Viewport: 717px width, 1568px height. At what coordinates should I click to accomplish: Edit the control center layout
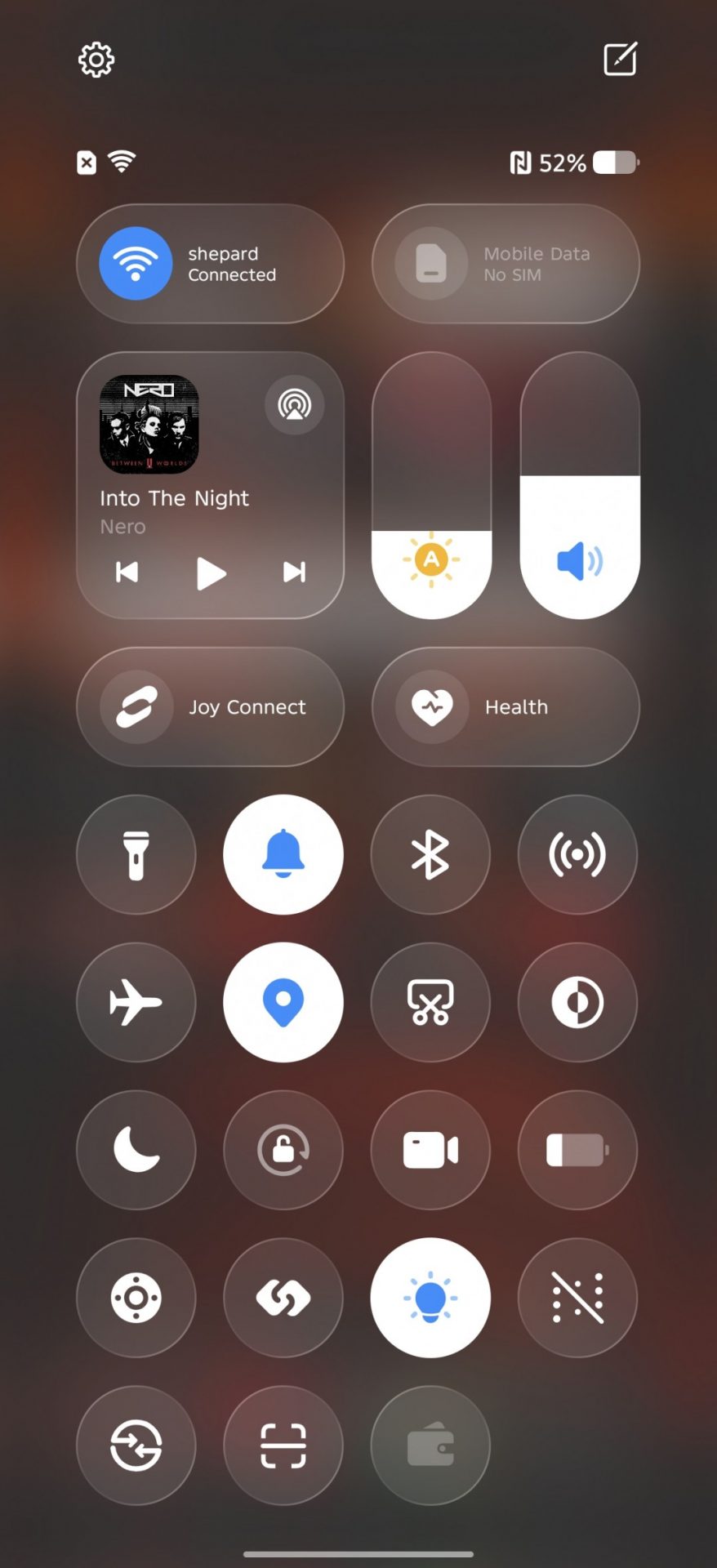pos(620,60)
